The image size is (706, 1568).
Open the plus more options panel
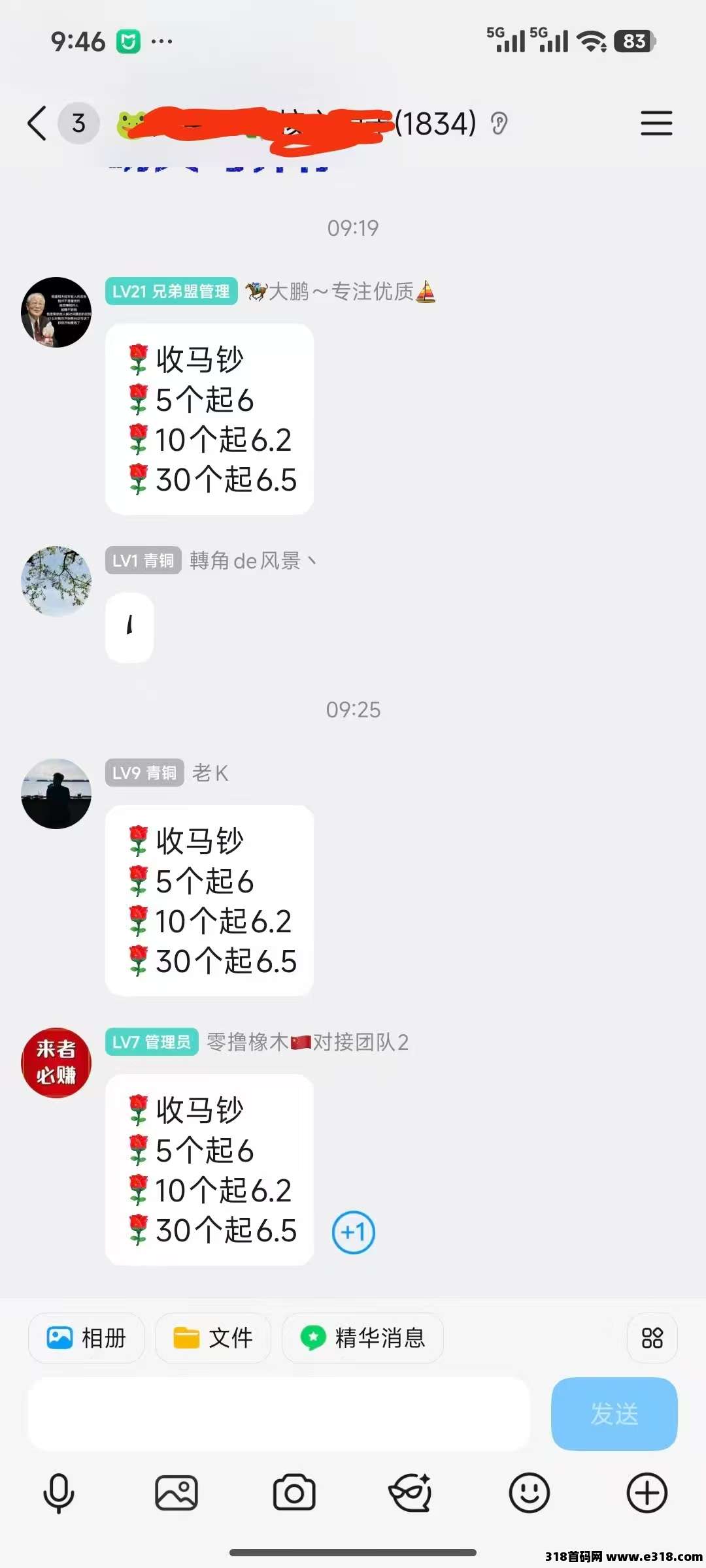[647, 1493]
